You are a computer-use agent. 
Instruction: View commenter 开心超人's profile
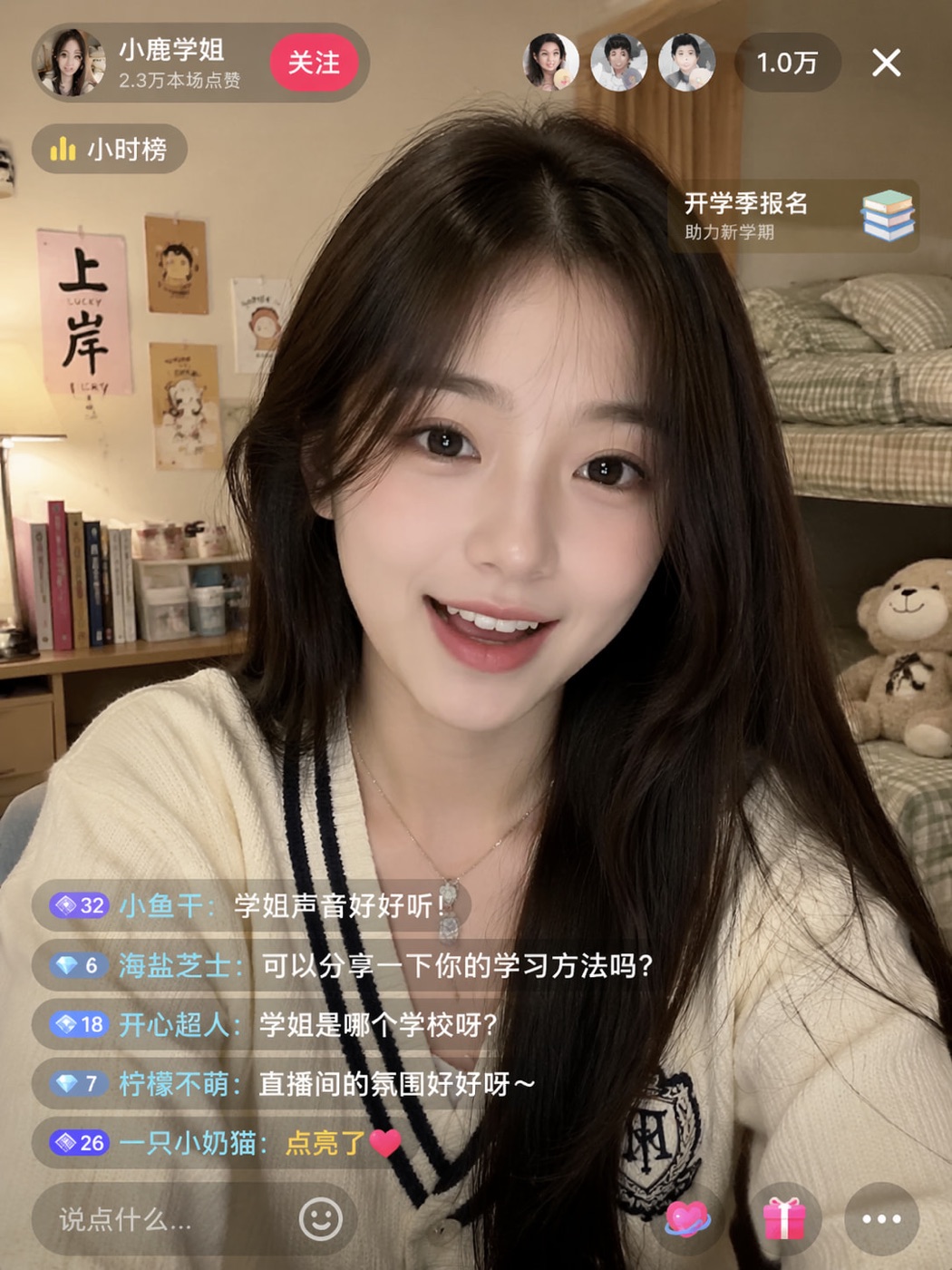[x=177, y=1024]
